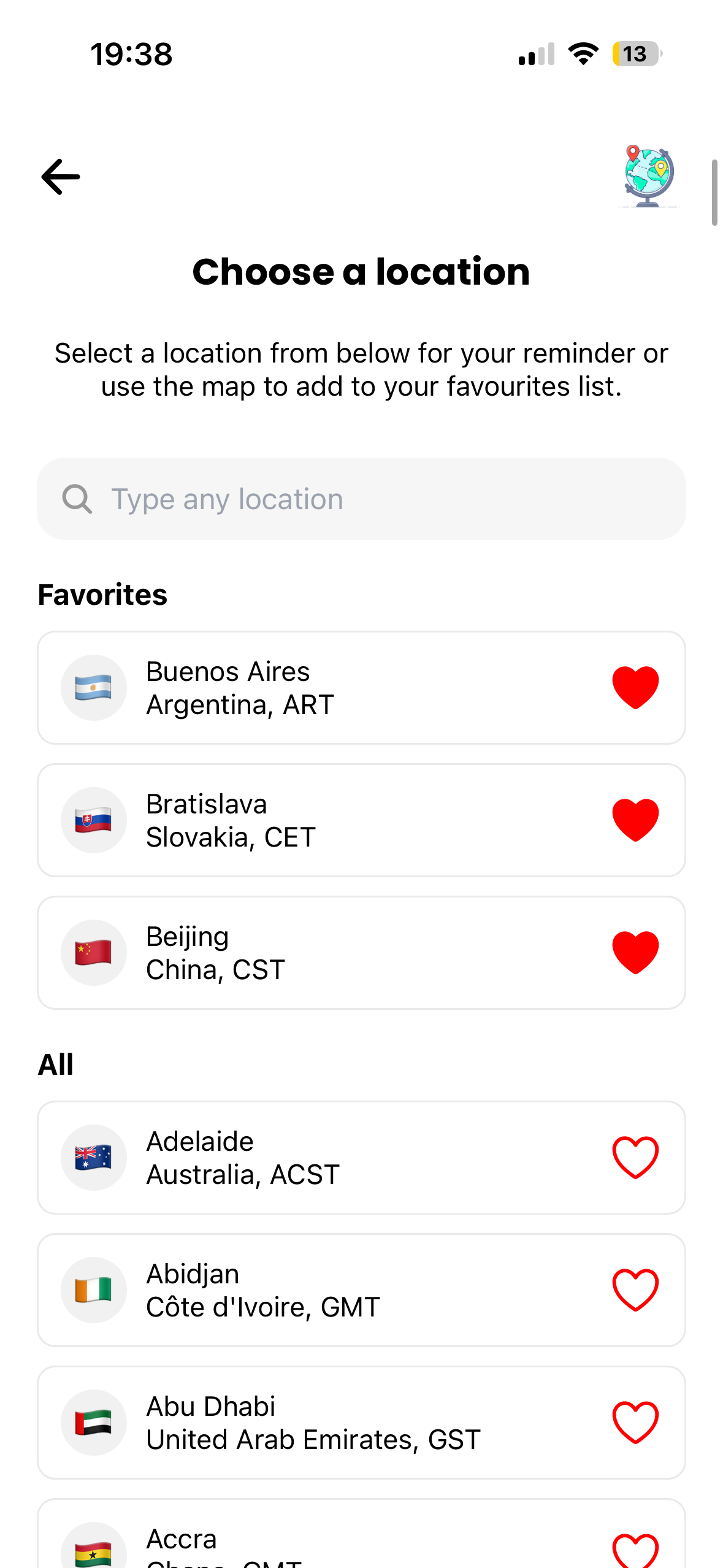Remove Bratislava from favorites via heart

(x=635, y=820)
